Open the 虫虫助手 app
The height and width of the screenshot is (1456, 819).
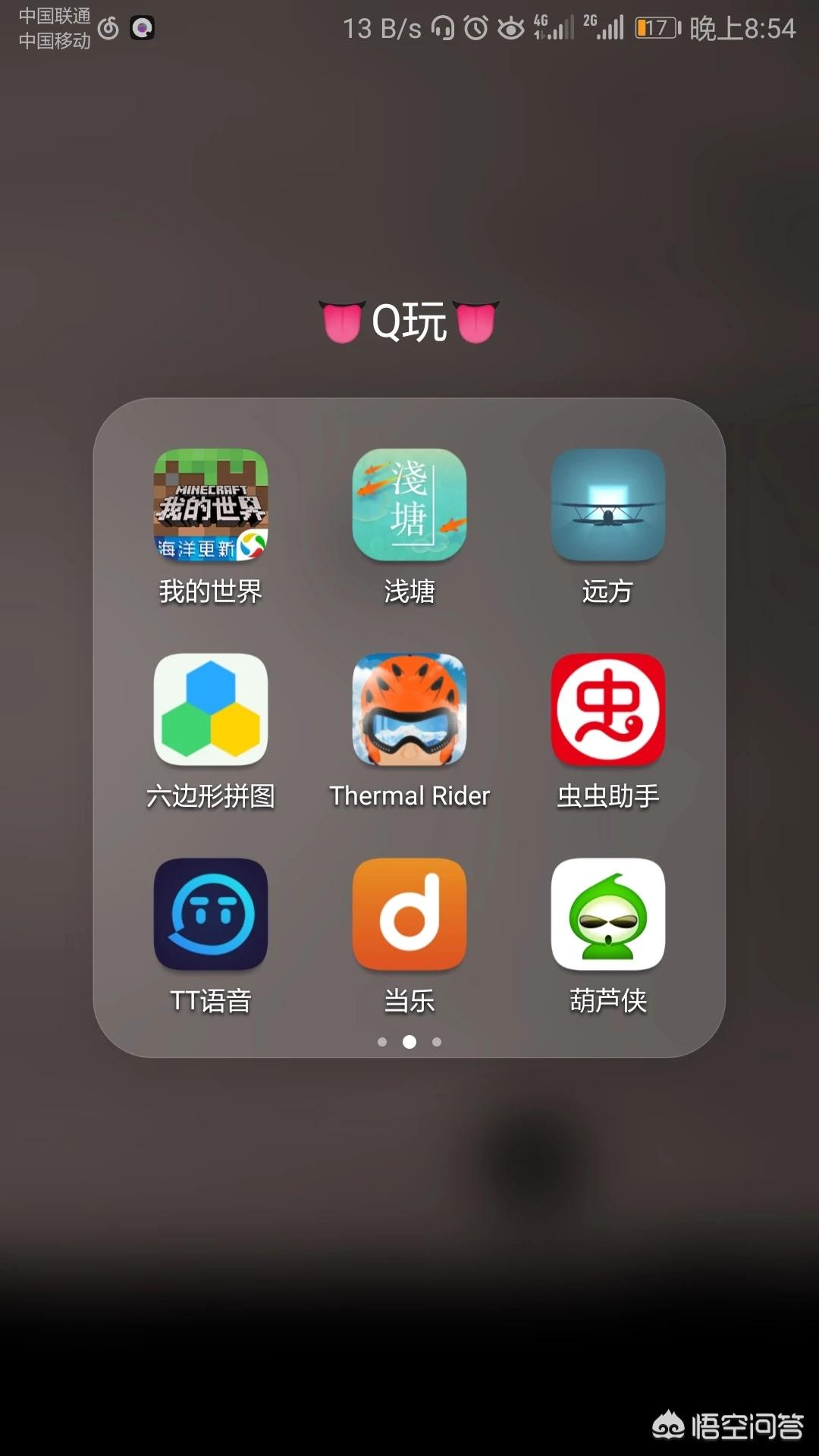pos(607,710)
